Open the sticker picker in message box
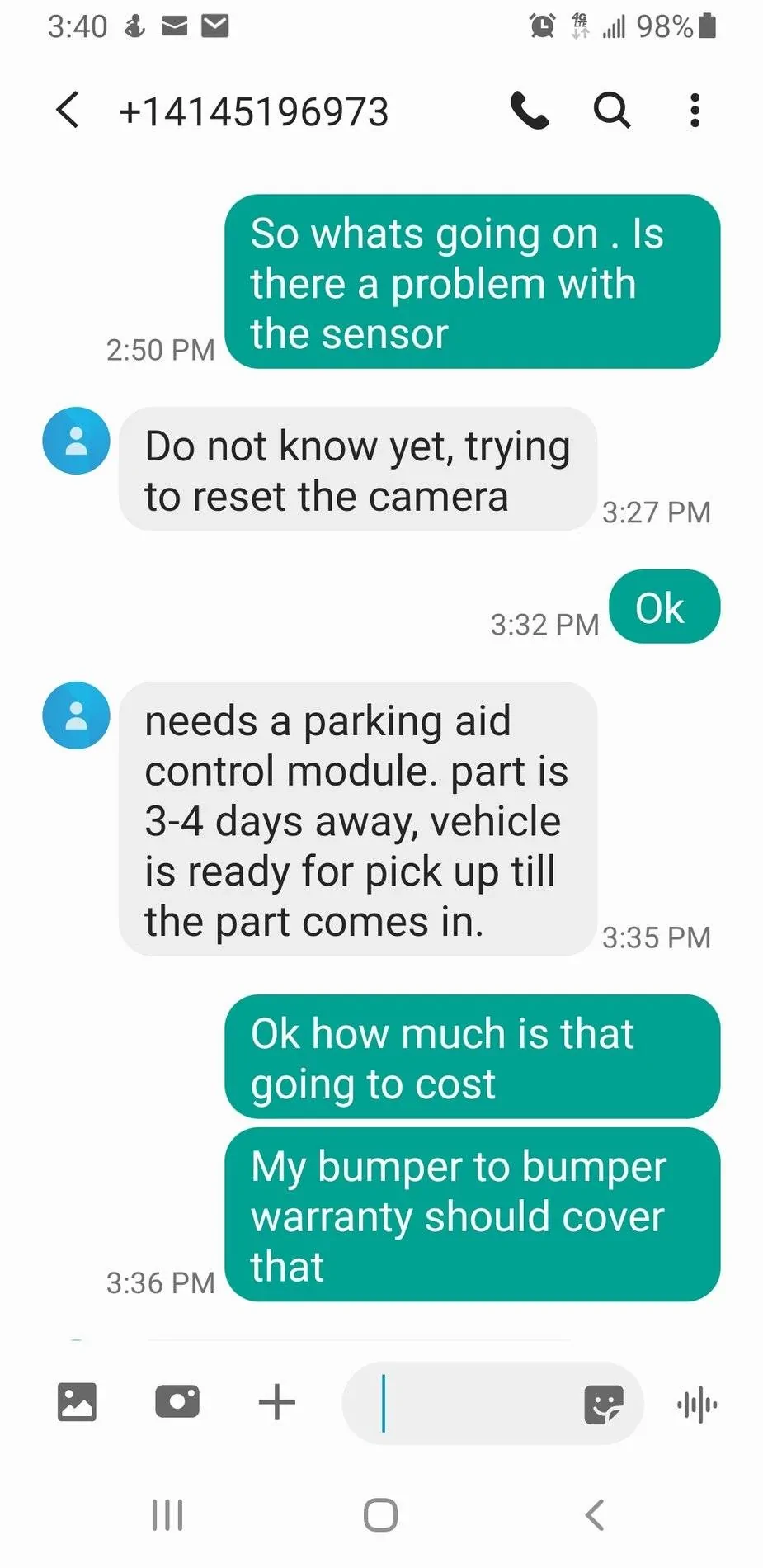The width and height of the screenshot is (763, 1568). click(x=604, y=1404)
